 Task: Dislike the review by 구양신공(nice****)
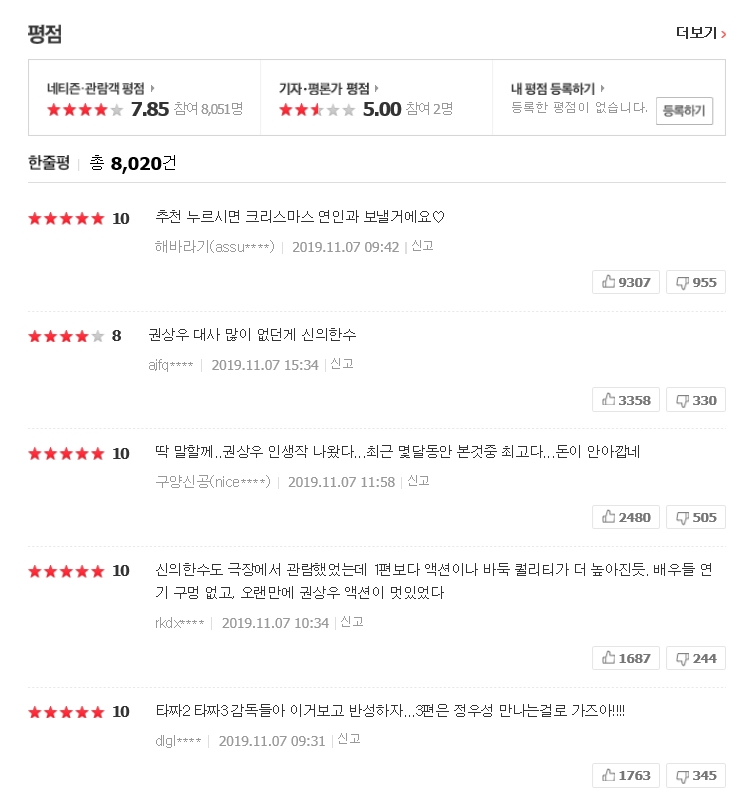(695, 517)
